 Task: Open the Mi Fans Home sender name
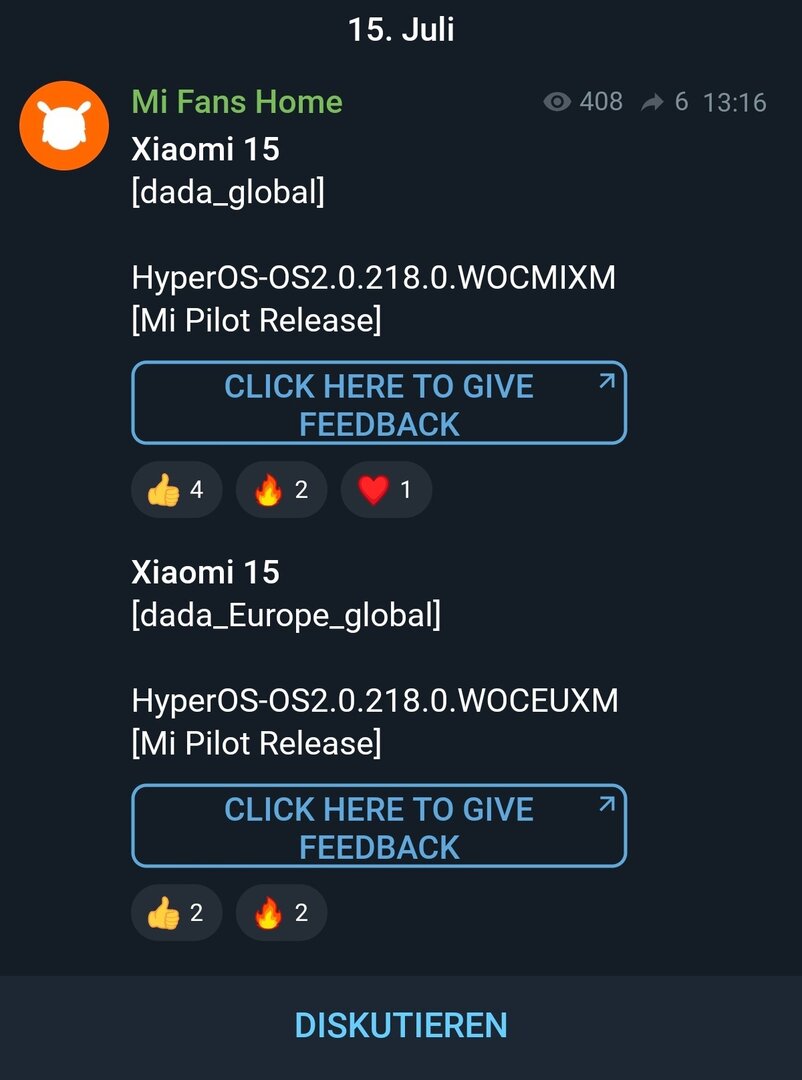tap(237, 102)
